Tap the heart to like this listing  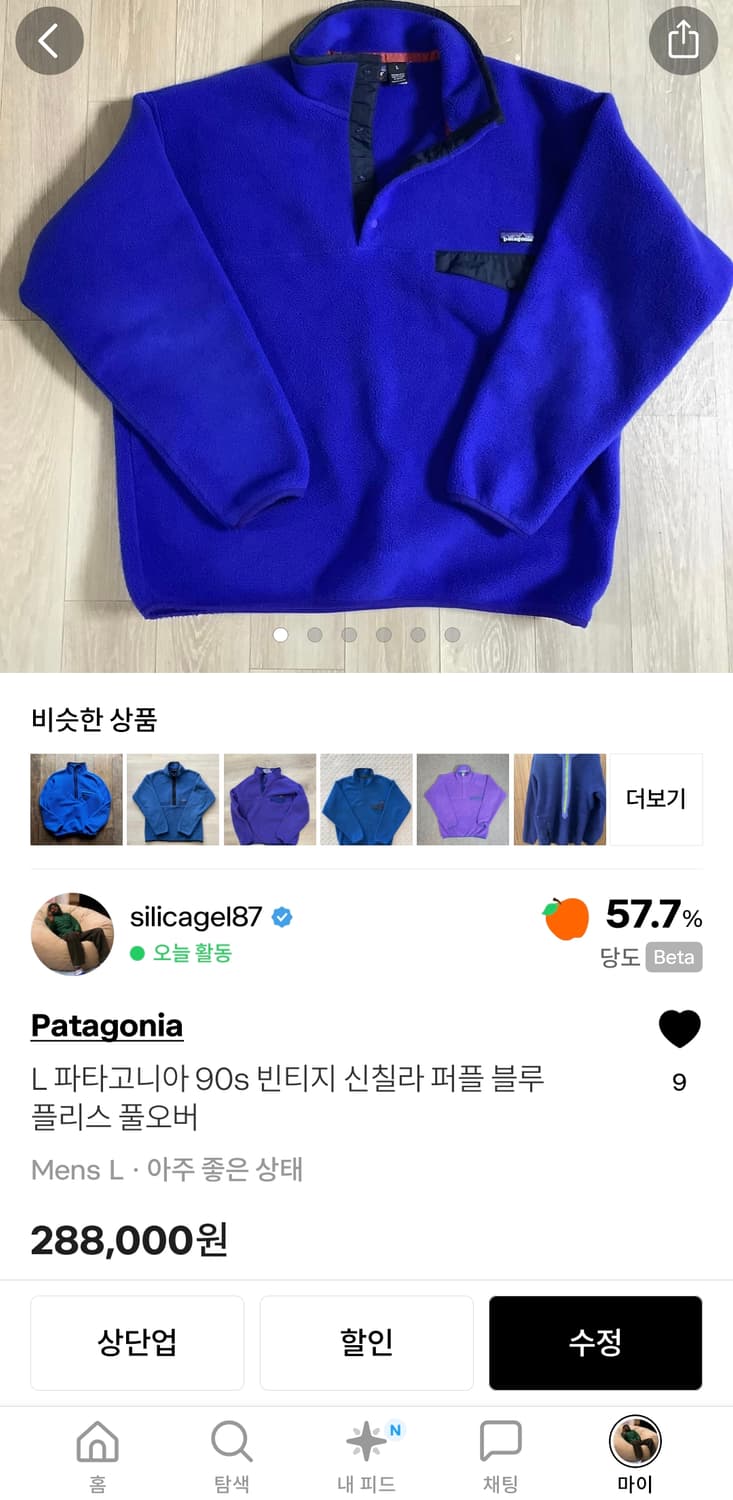(x=680, y=1028)
